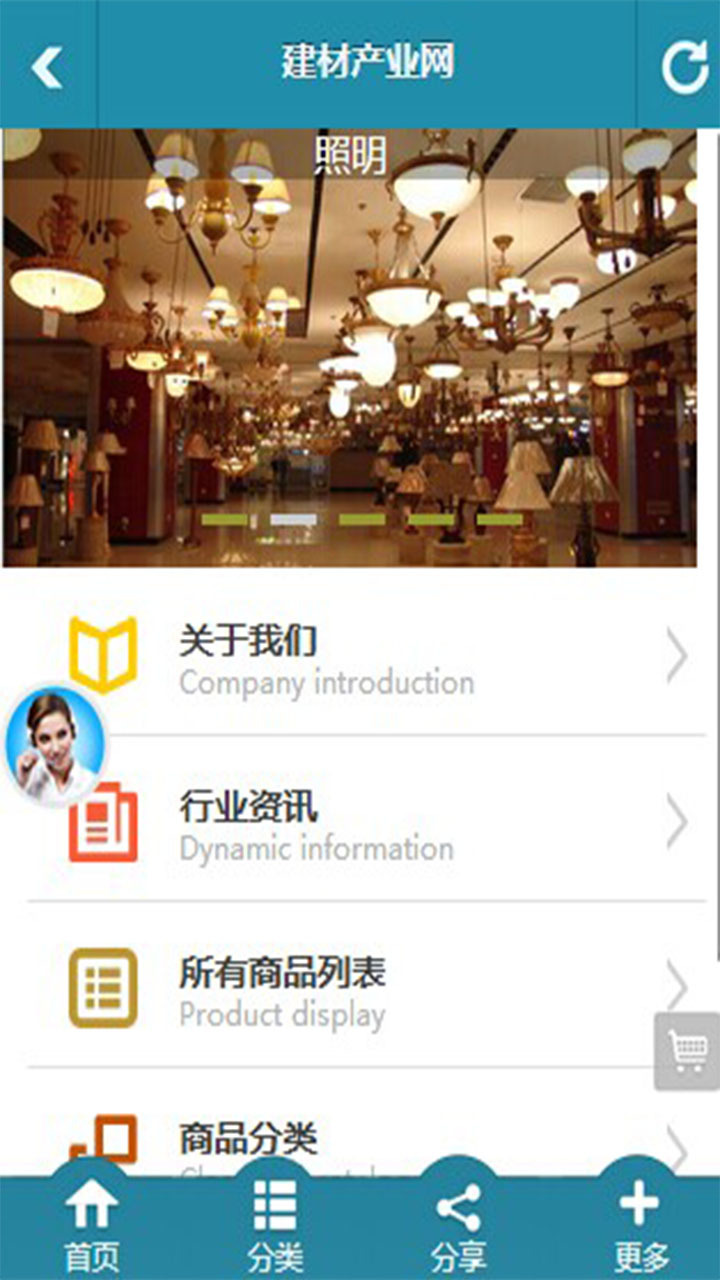Screen dimensions: 720x1280
Task: Switch to the 分类 tab
Action: pos(274,1225)
